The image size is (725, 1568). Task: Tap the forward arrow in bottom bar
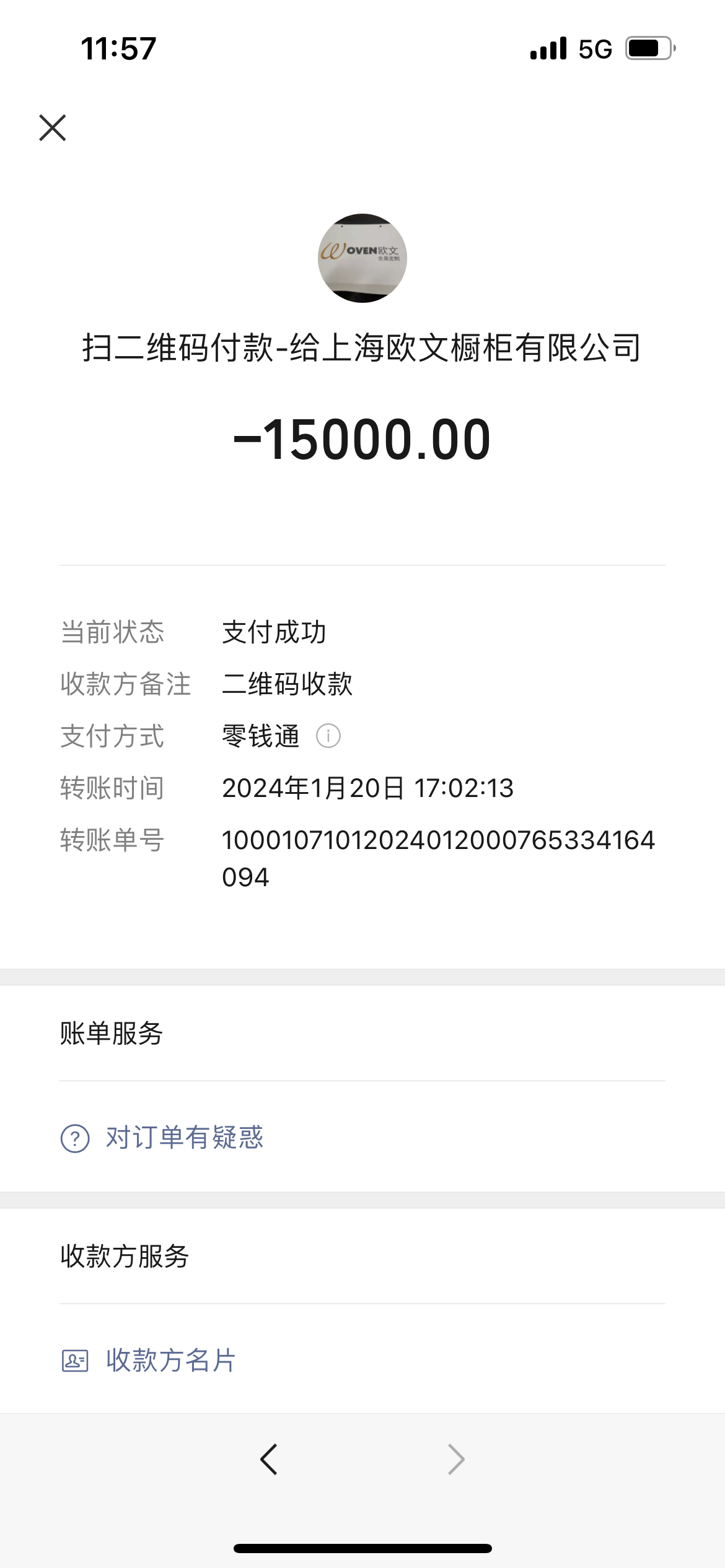click(456, 1460)
